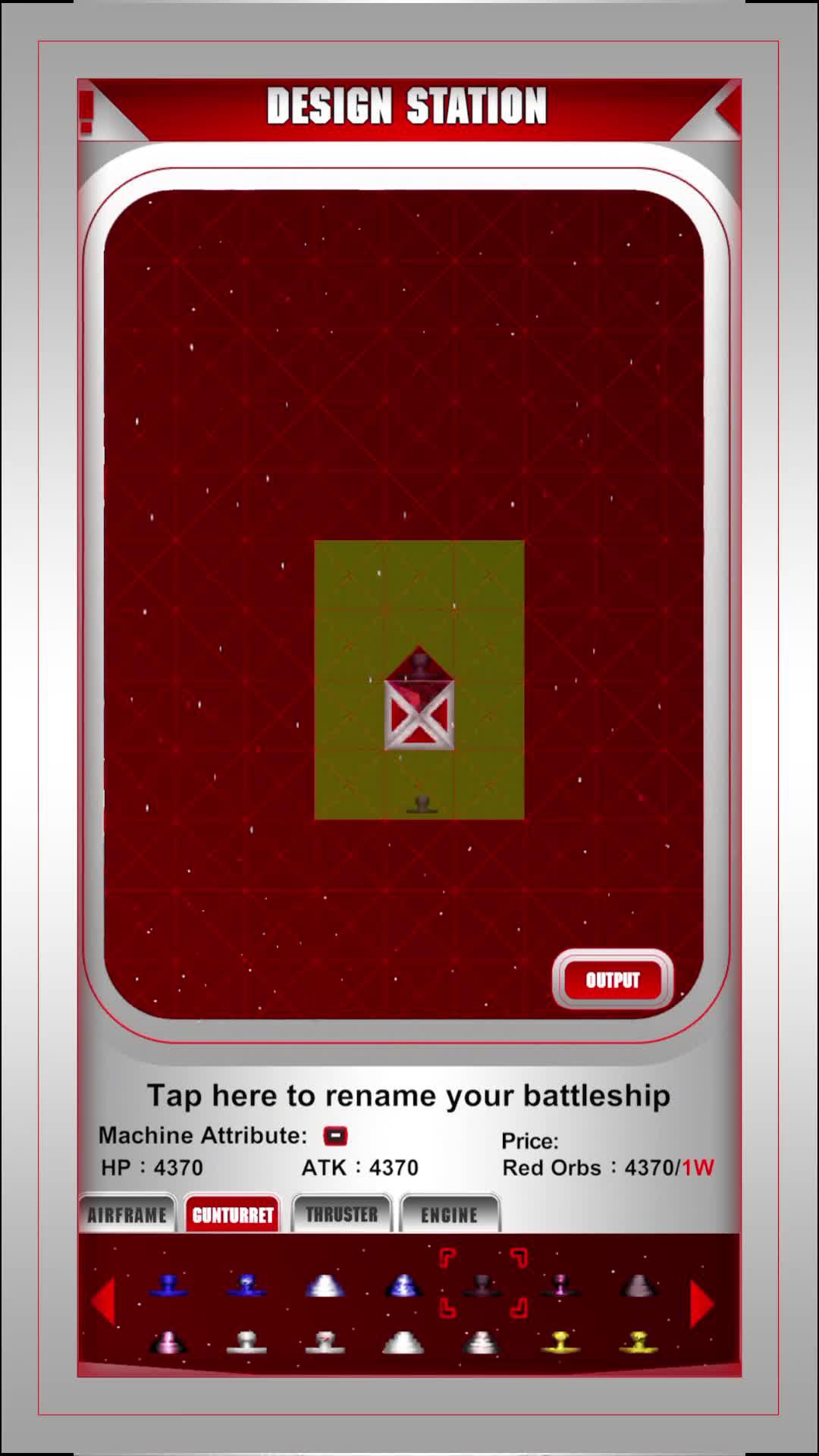Tap the text to rename your battleship
Viewport: 819px width, 1456px height.
(x=409, y=1096)
